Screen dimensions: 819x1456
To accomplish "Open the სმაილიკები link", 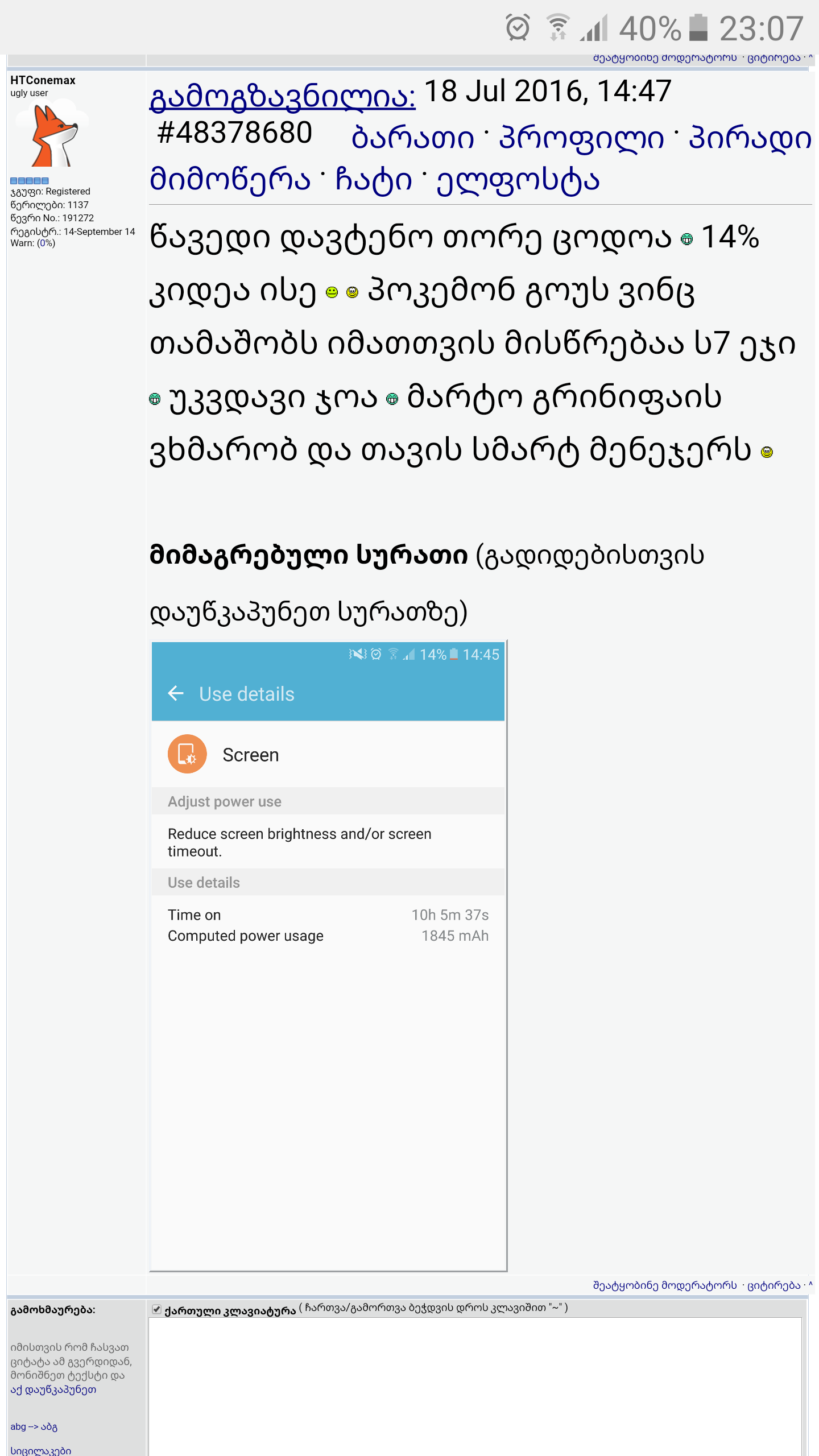I will pyautogui.click(x=40, y=1451).
